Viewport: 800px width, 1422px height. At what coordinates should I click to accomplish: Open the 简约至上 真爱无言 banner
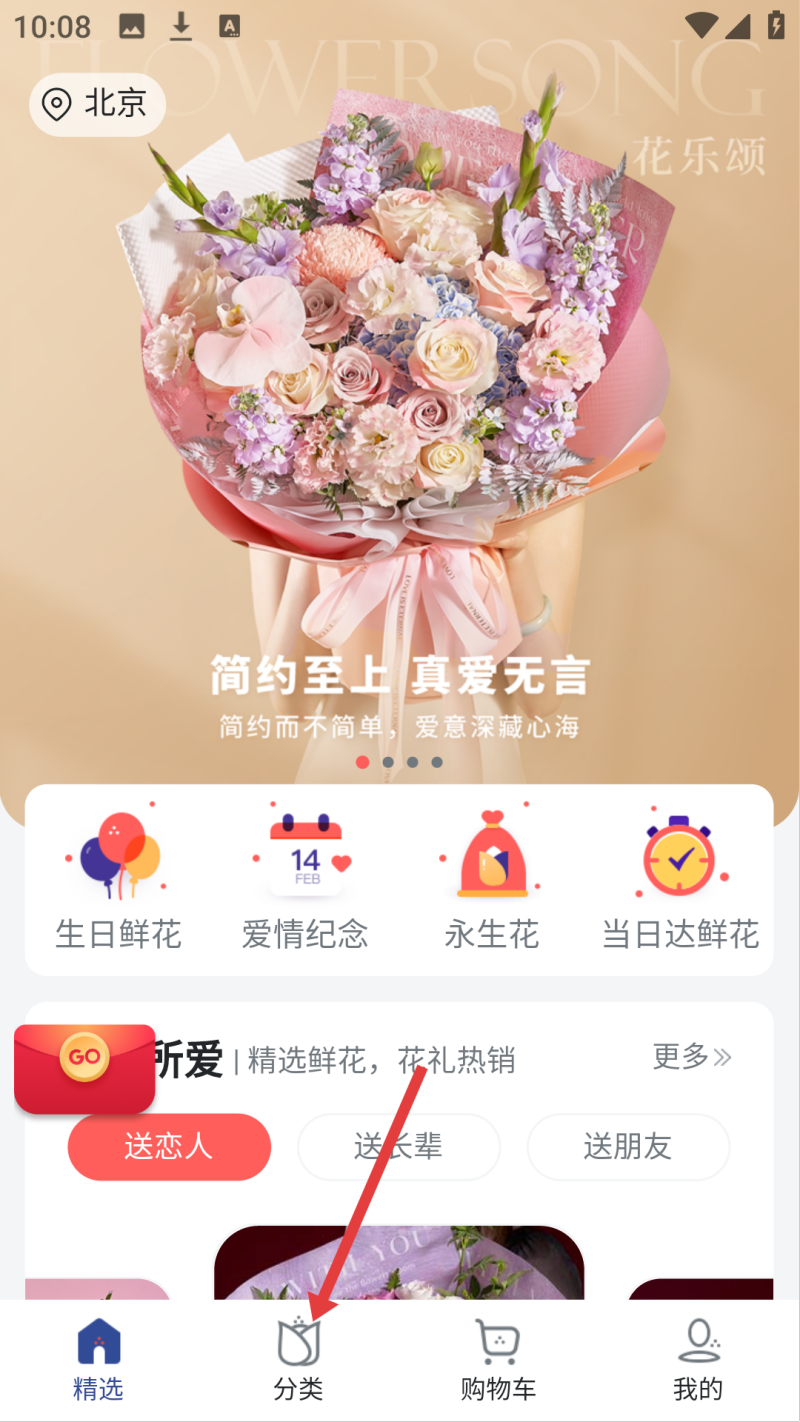(400, 400)
